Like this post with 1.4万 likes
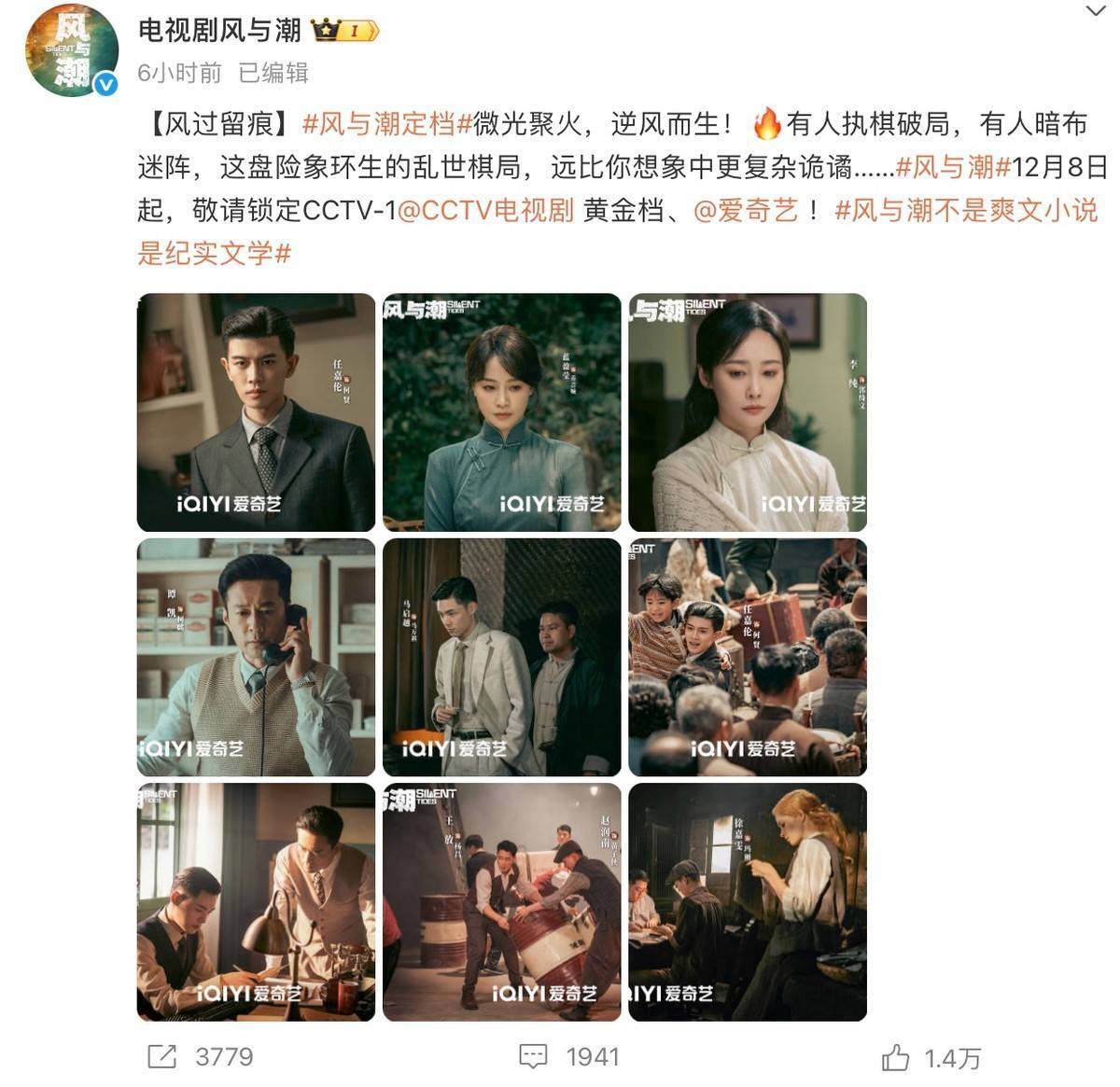 point(931,1058)
